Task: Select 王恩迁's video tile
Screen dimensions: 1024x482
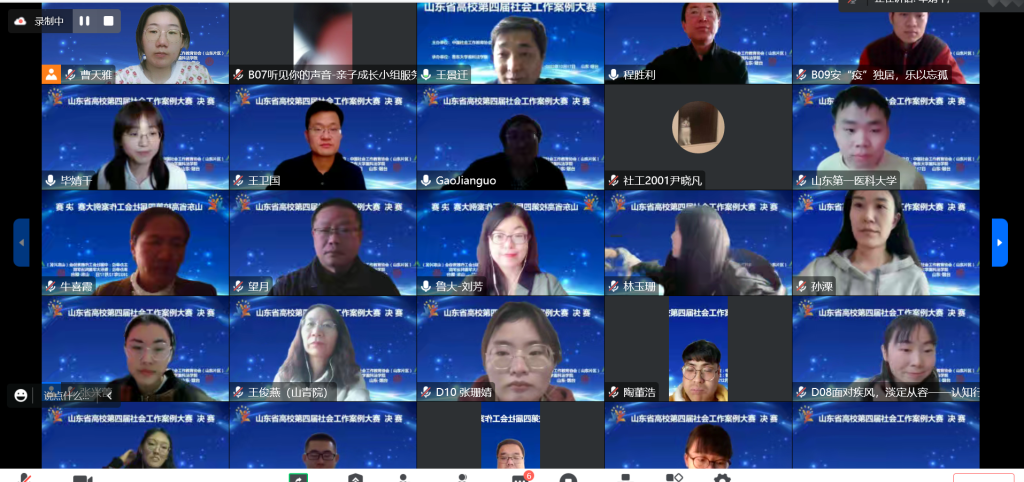Action: [510, 42]
